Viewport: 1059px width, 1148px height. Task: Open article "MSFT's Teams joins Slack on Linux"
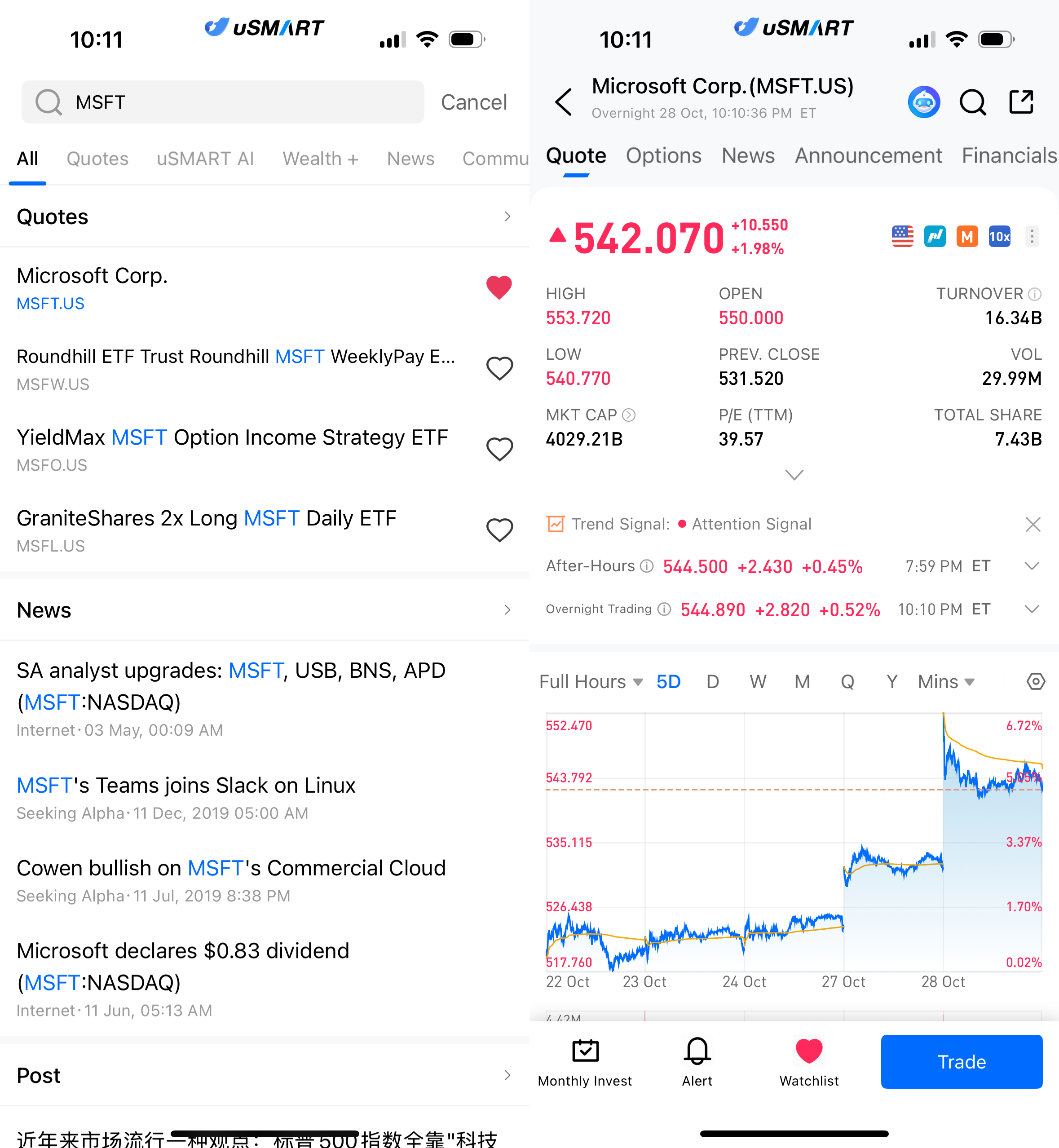tap(186, 786)
